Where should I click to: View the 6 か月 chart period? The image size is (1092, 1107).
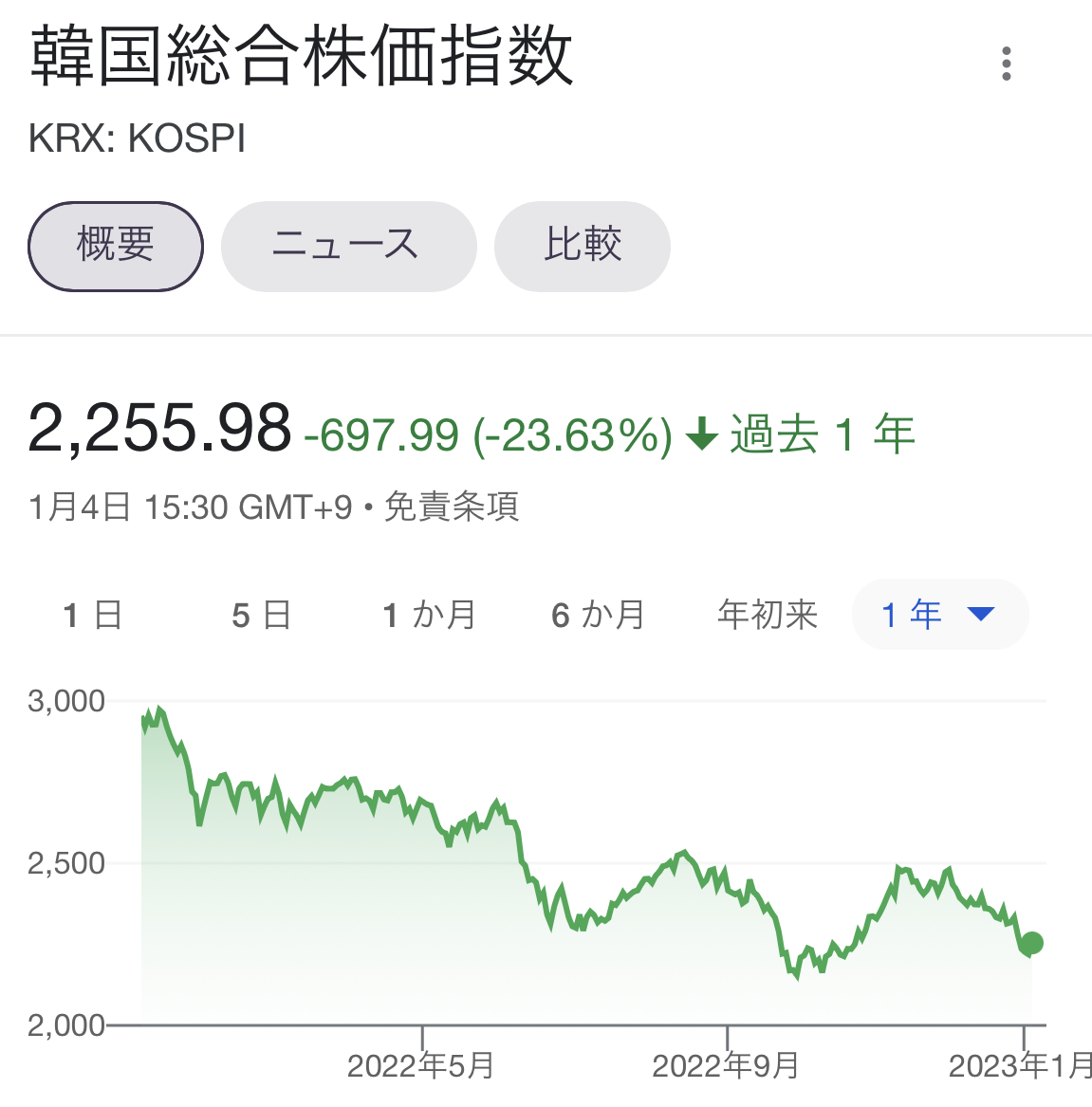[x=598, y=615]
